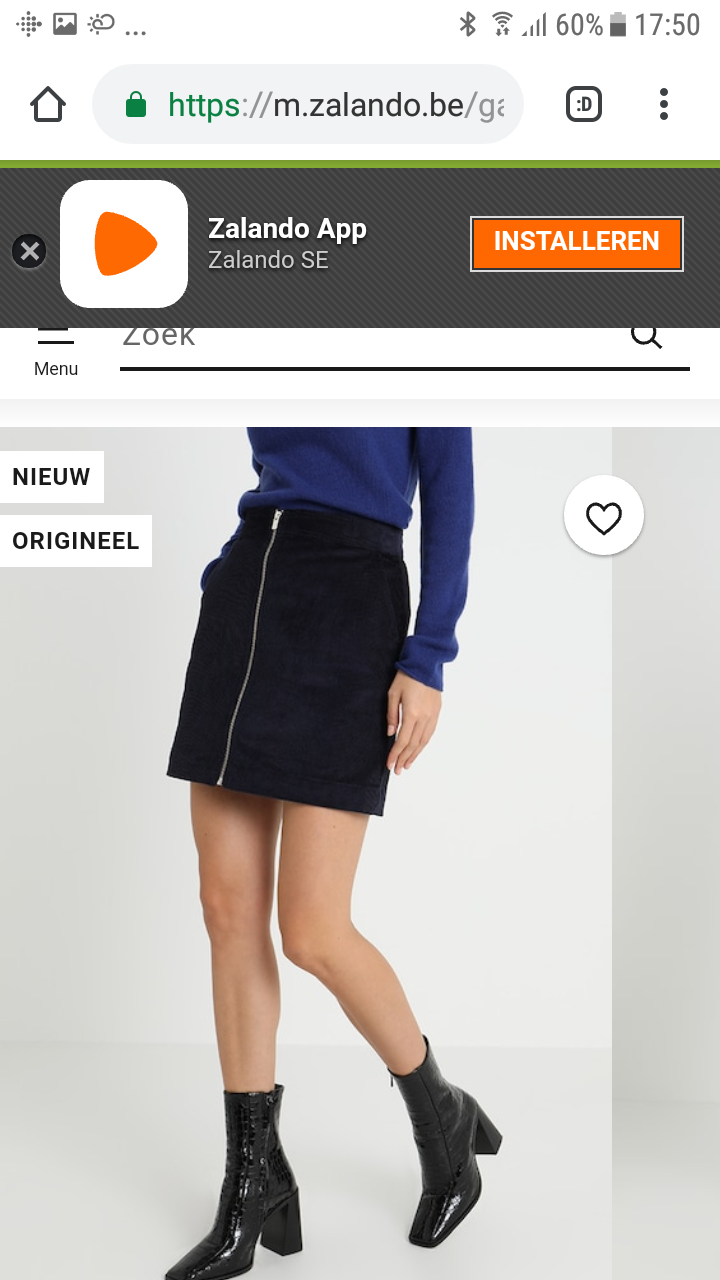Tap the magnifier search icon
The image size is (720, 1280).
pos(647,337)
